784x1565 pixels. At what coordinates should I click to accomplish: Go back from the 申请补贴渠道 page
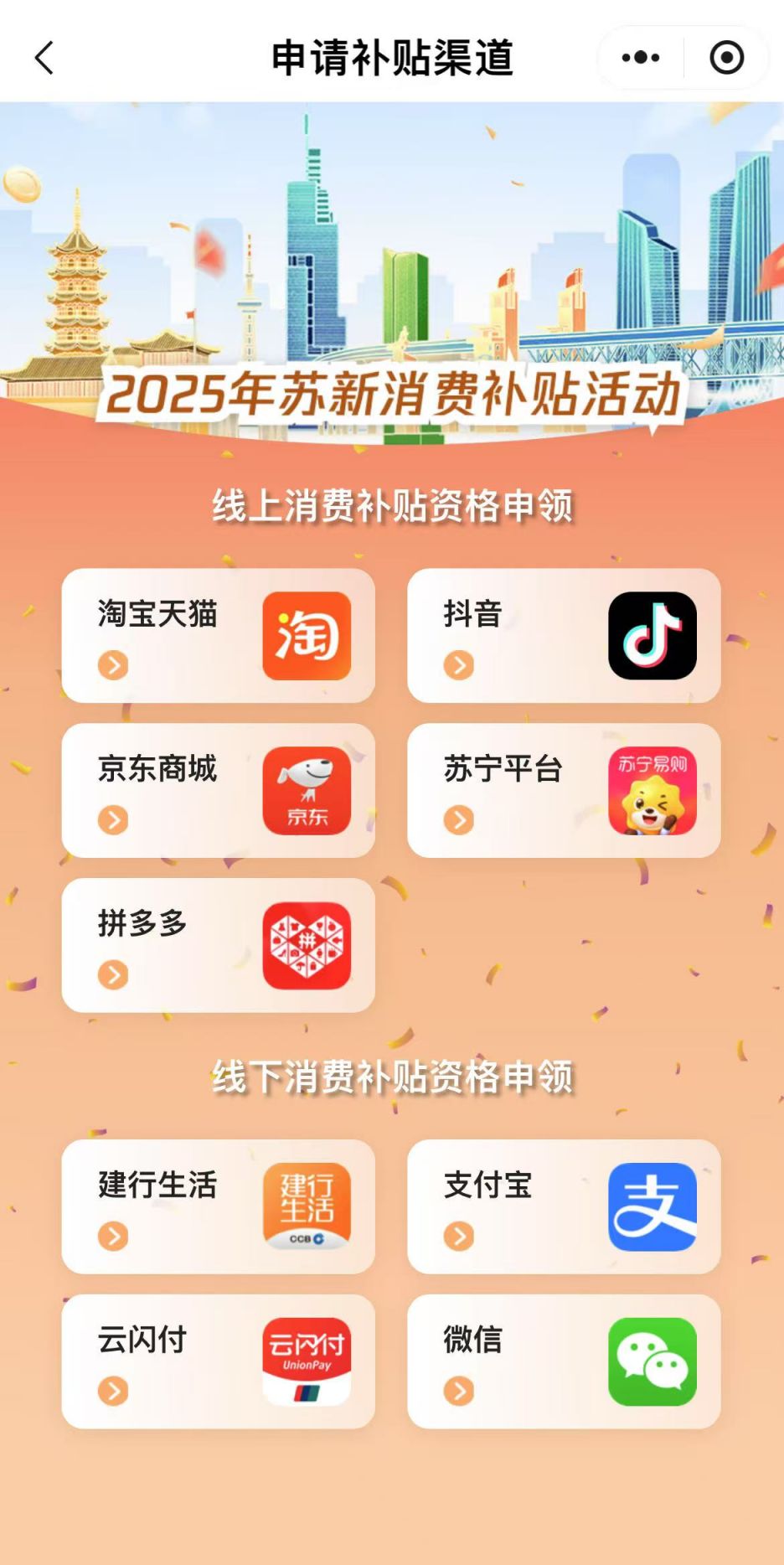[x=44, y=58]
